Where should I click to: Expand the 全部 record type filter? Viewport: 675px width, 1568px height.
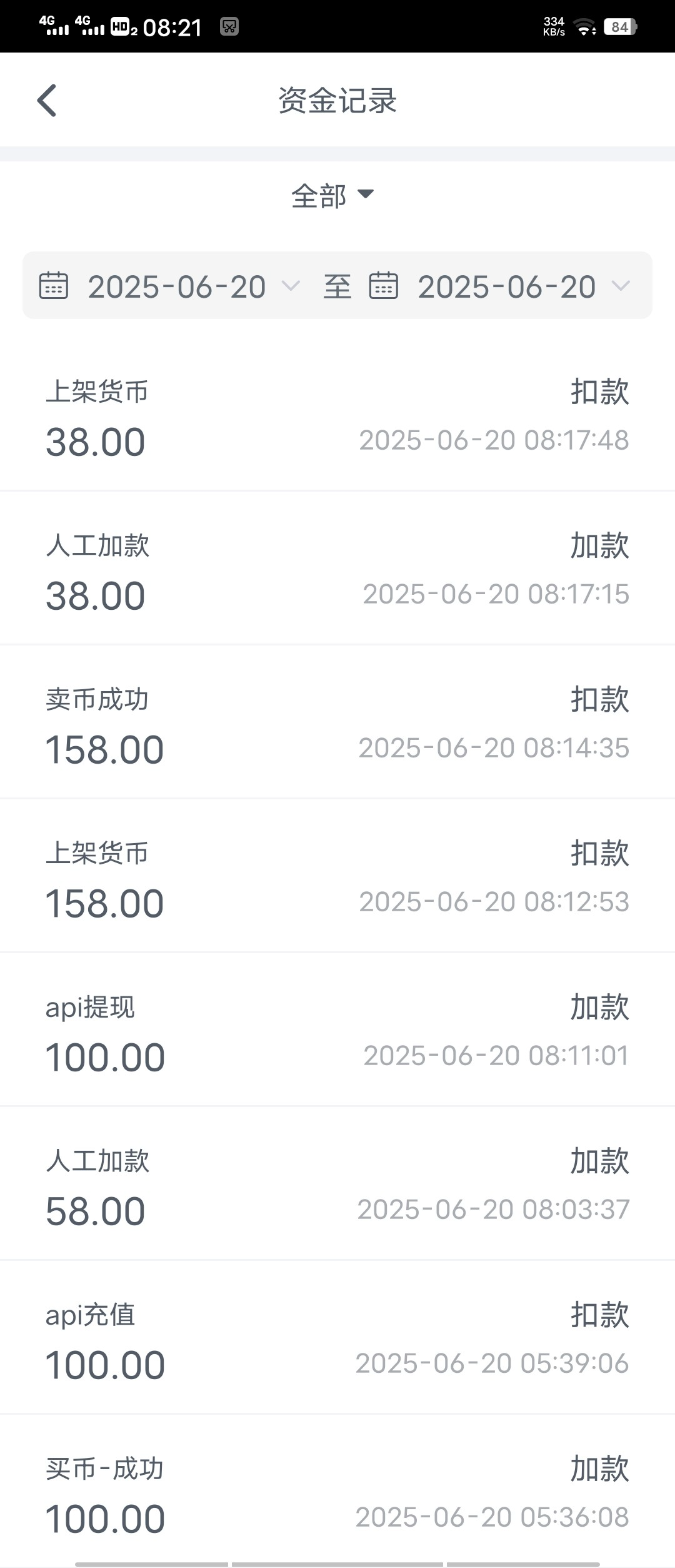(x=332, y=196)
